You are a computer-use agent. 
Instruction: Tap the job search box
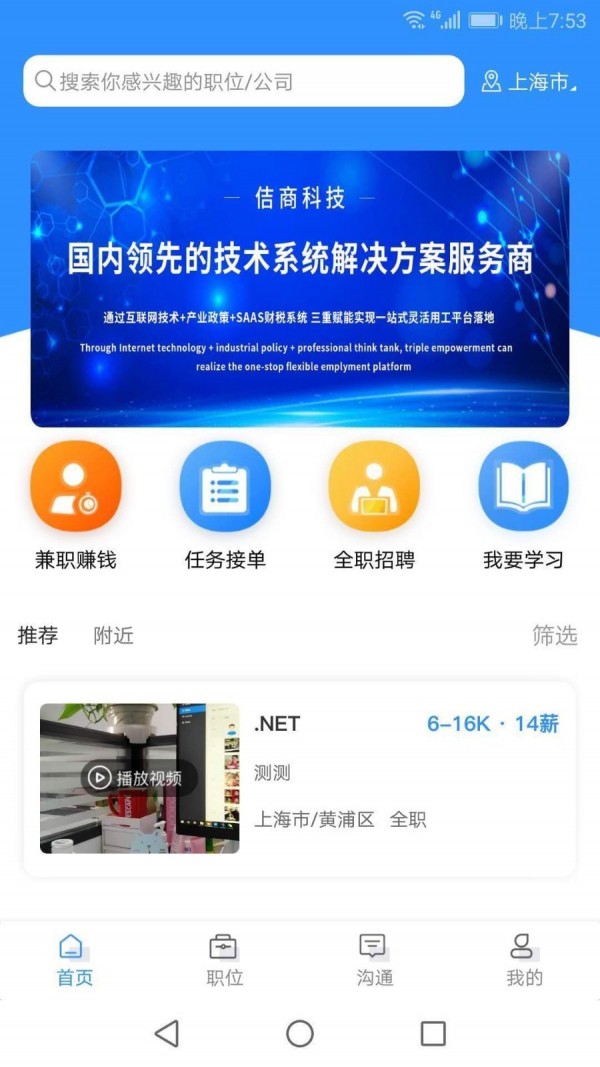pyautogui.click(x=243, y=81)
